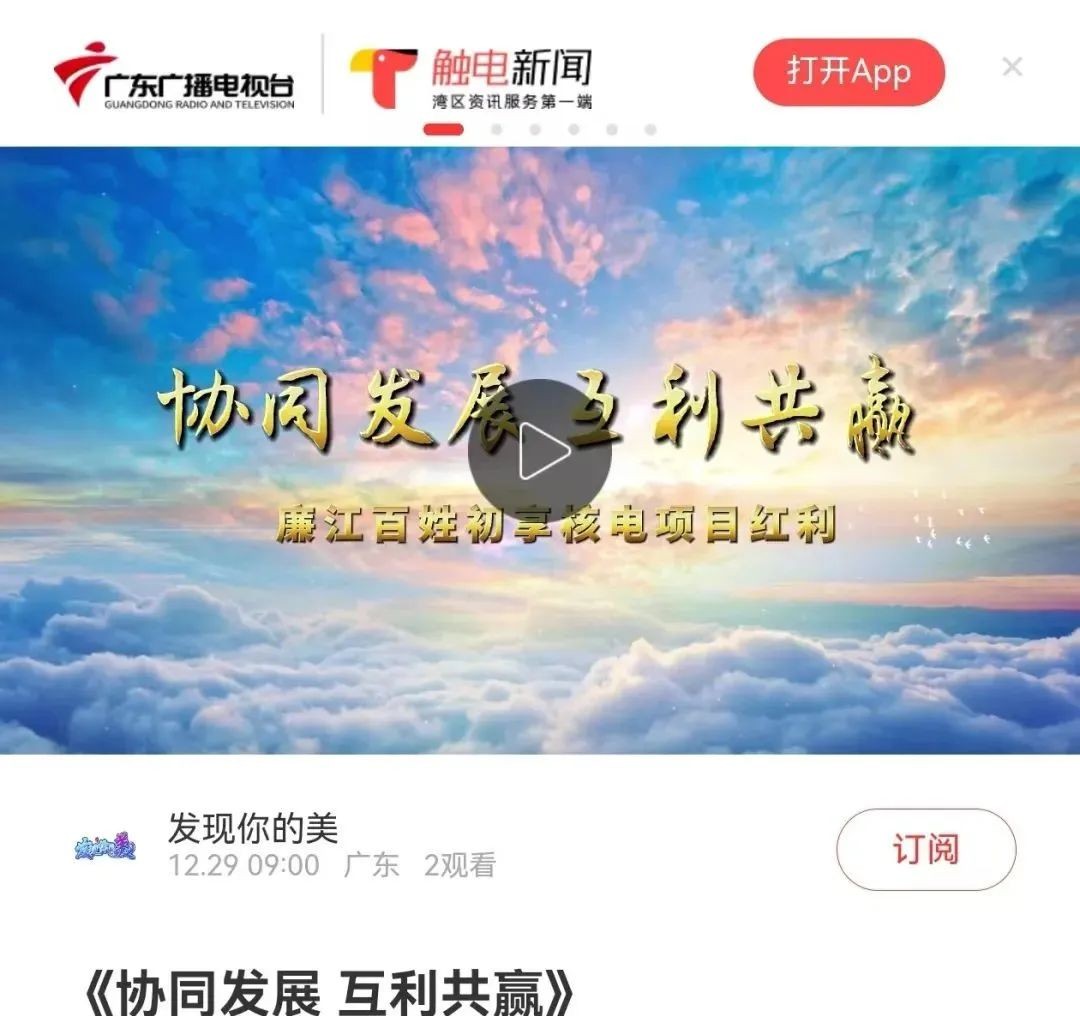Dismiss the top app banner
The image size is (1080, 1016).
click(1012, 67)
